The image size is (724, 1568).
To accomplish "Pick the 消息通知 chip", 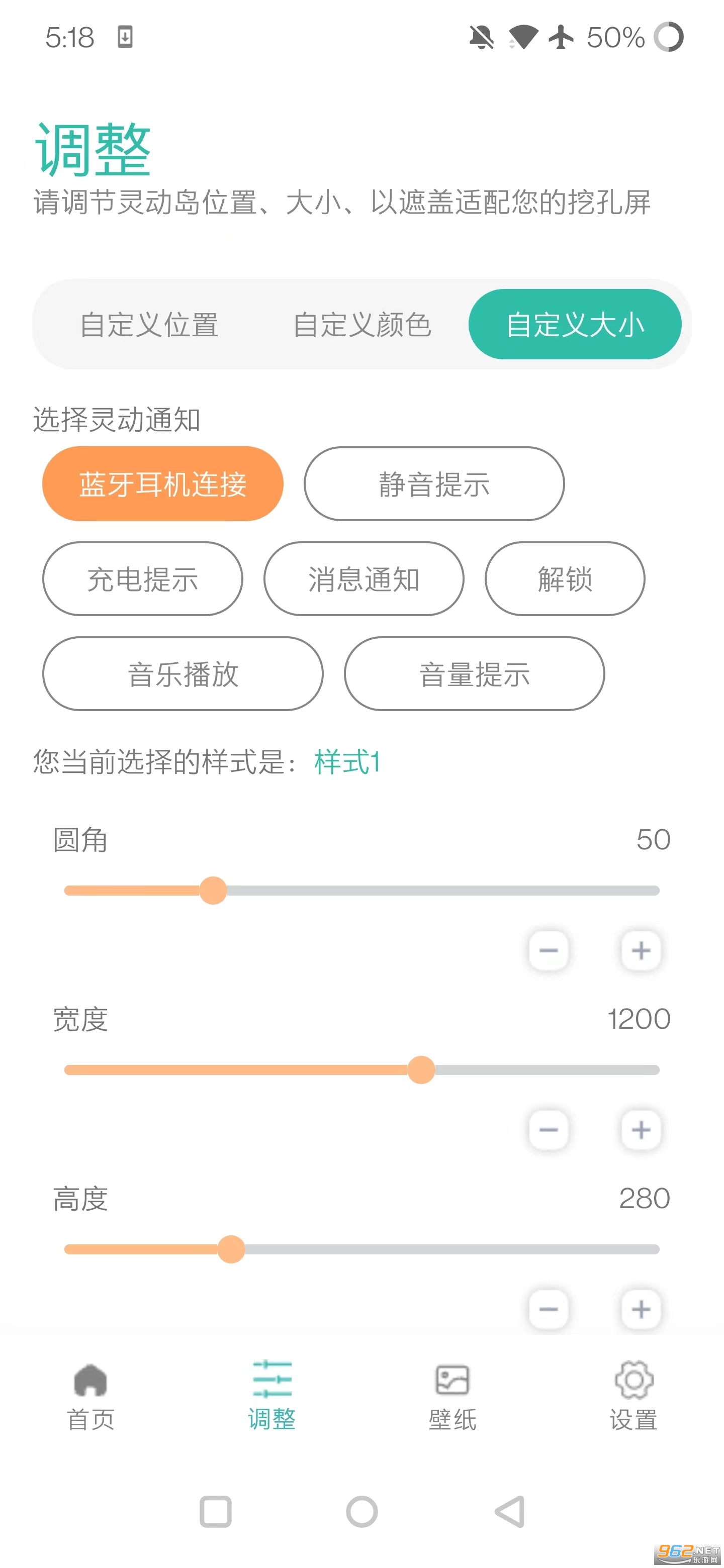I will tap(364, 579).
